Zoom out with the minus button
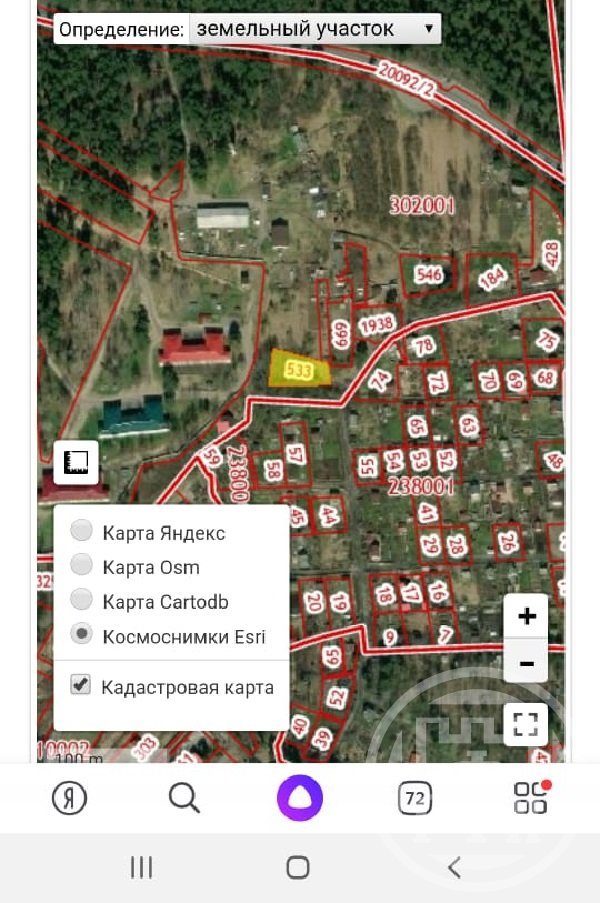Viewport: 600px width, 903px height. click(527, 662)
